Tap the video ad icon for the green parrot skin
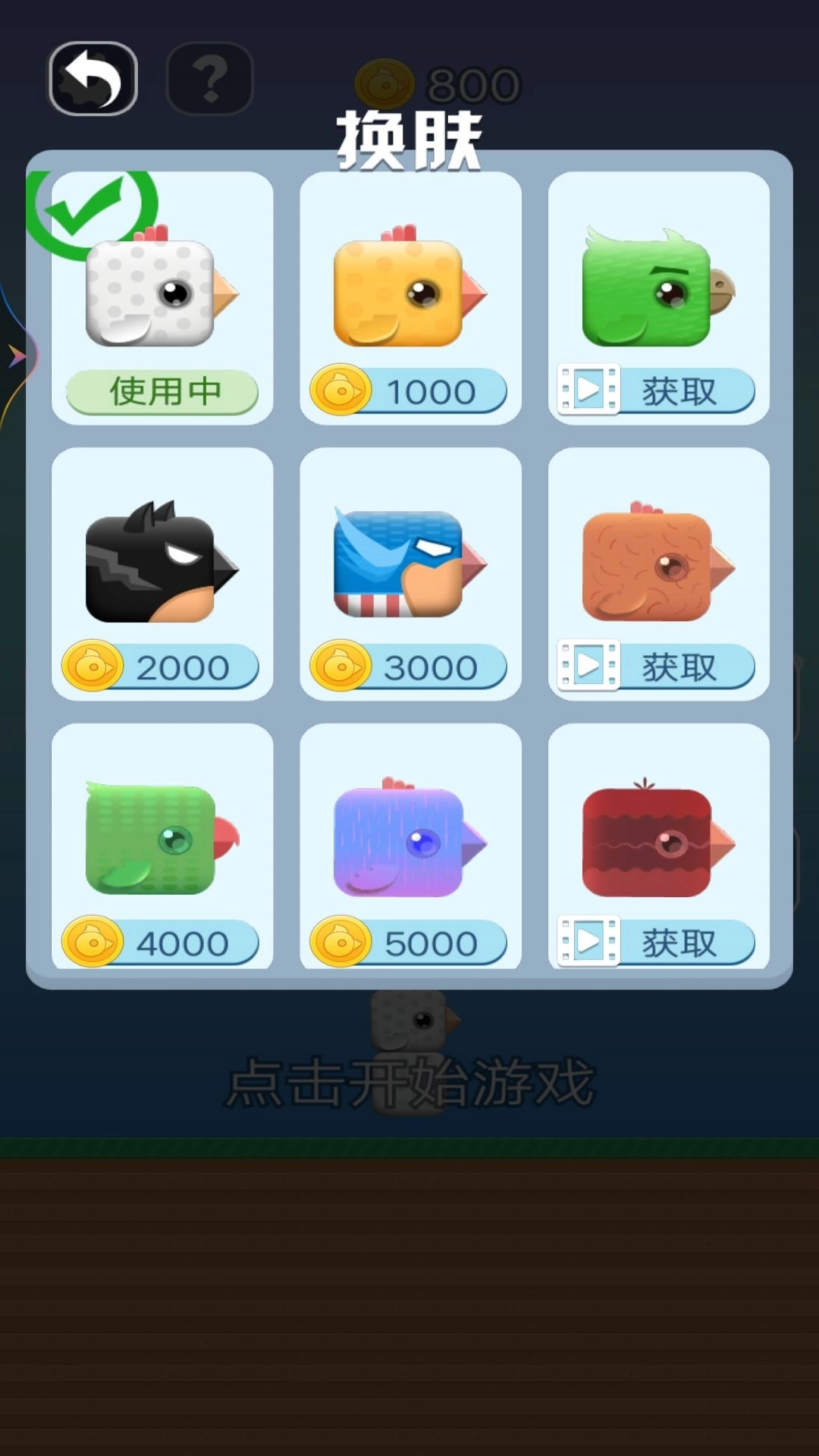Viewport: 819px width, 1456px height. (x=590, y=391)
